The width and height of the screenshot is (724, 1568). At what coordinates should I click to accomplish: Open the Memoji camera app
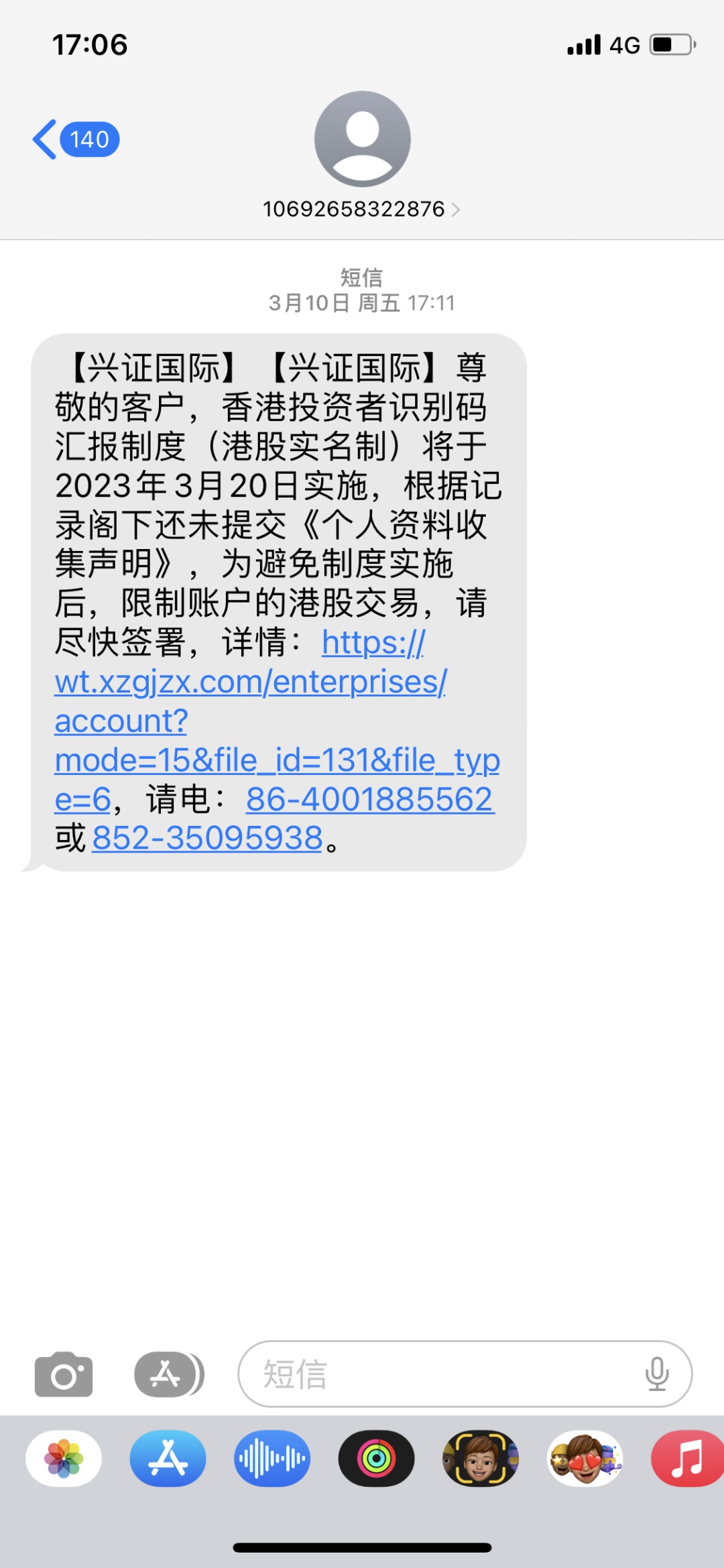point(481,1458)
